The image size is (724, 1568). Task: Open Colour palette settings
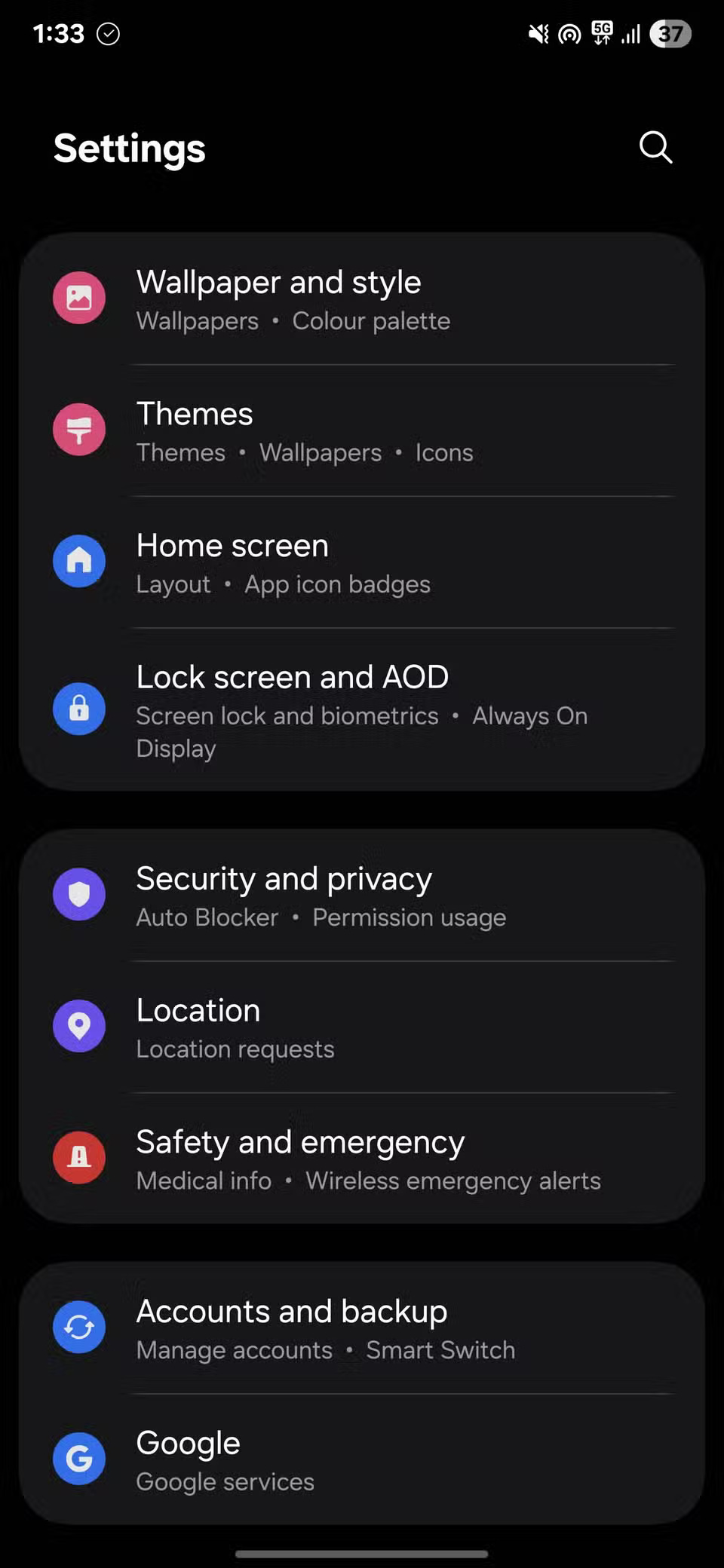(371, 320)
